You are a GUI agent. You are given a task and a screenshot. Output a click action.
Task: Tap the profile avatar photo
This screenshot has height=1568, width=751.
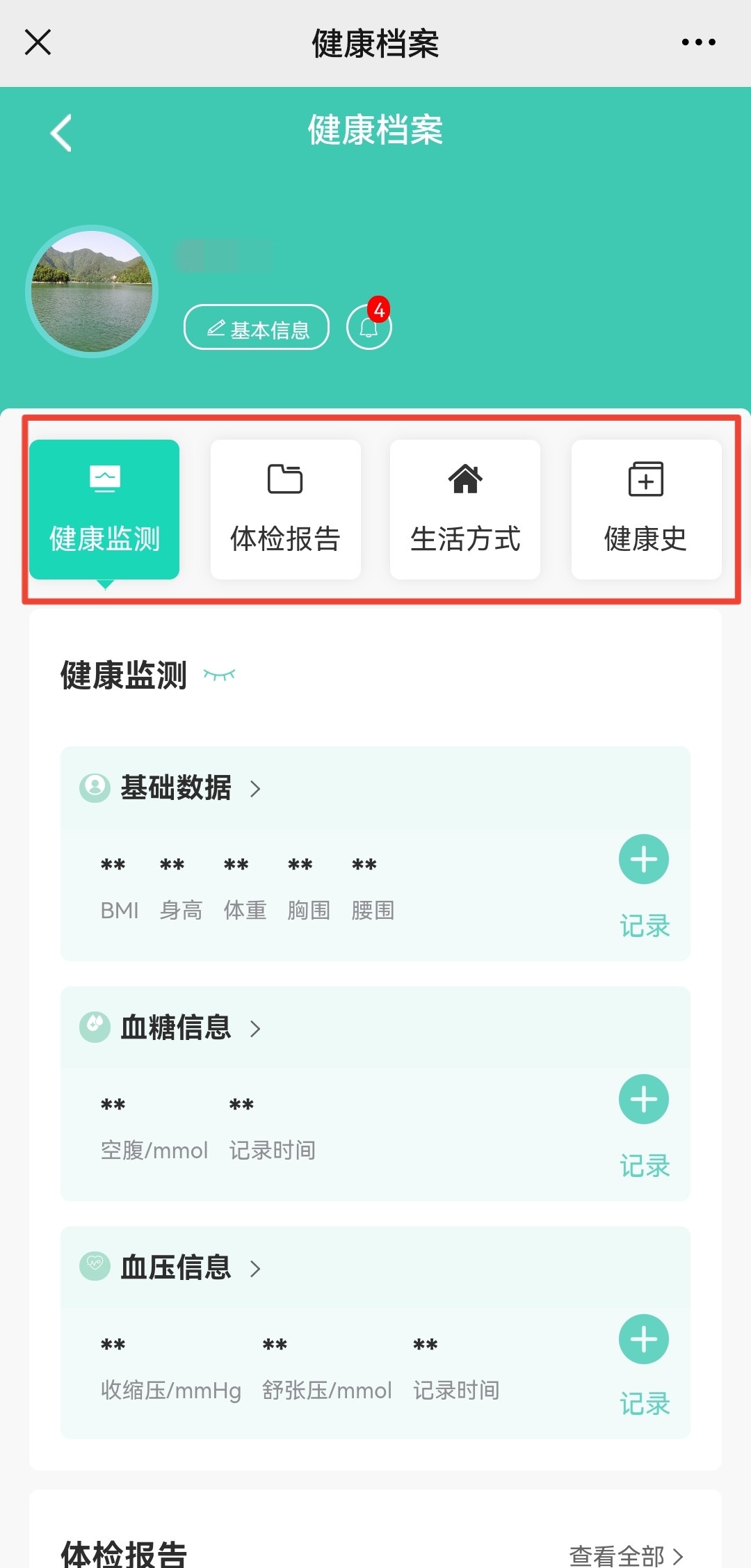(x=92, y=291)
